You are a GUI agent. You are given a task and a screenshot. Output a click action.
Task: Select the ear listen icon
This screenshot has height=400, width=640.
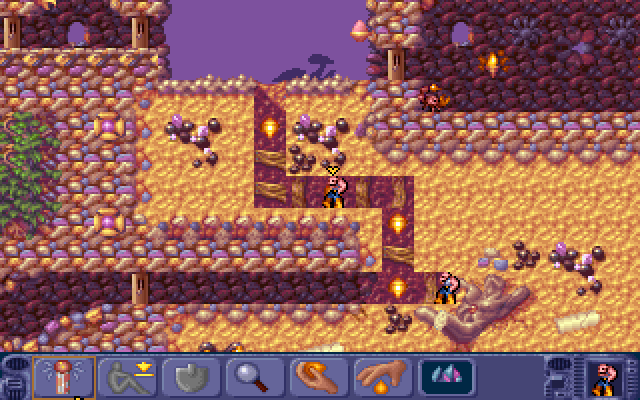(320, 378)
